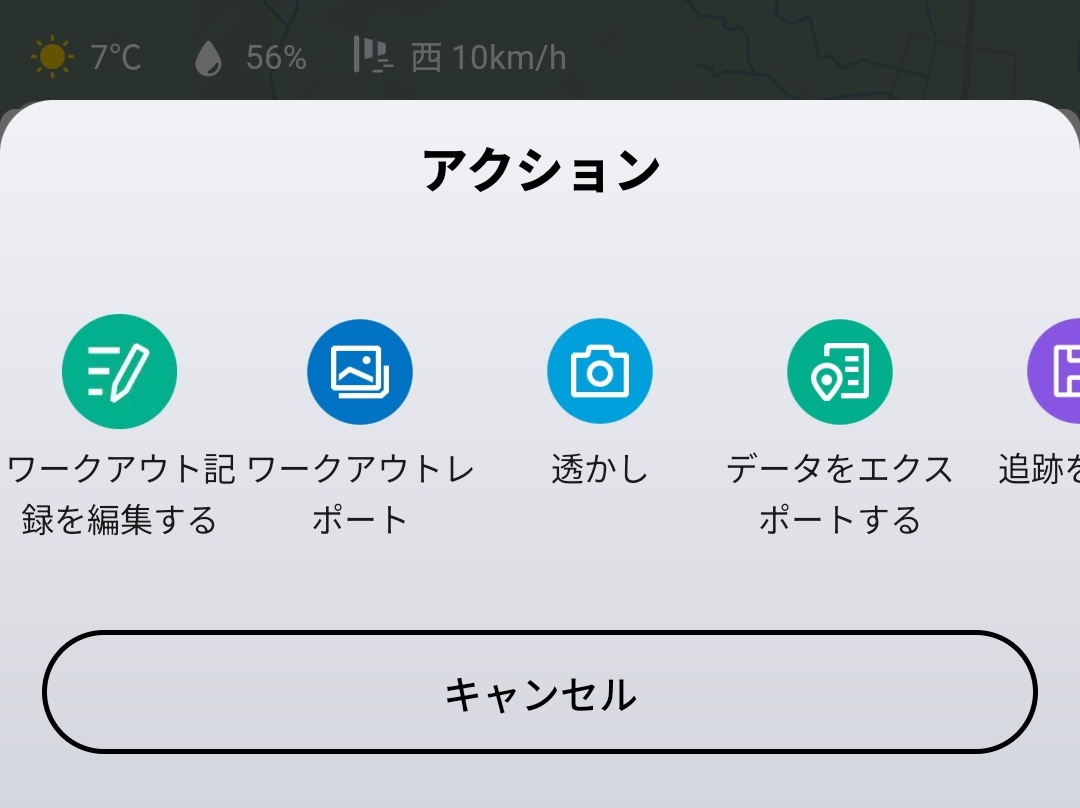
Task: Tap ワークアウト記録を編集する action
Action: (x=119, y=372)
